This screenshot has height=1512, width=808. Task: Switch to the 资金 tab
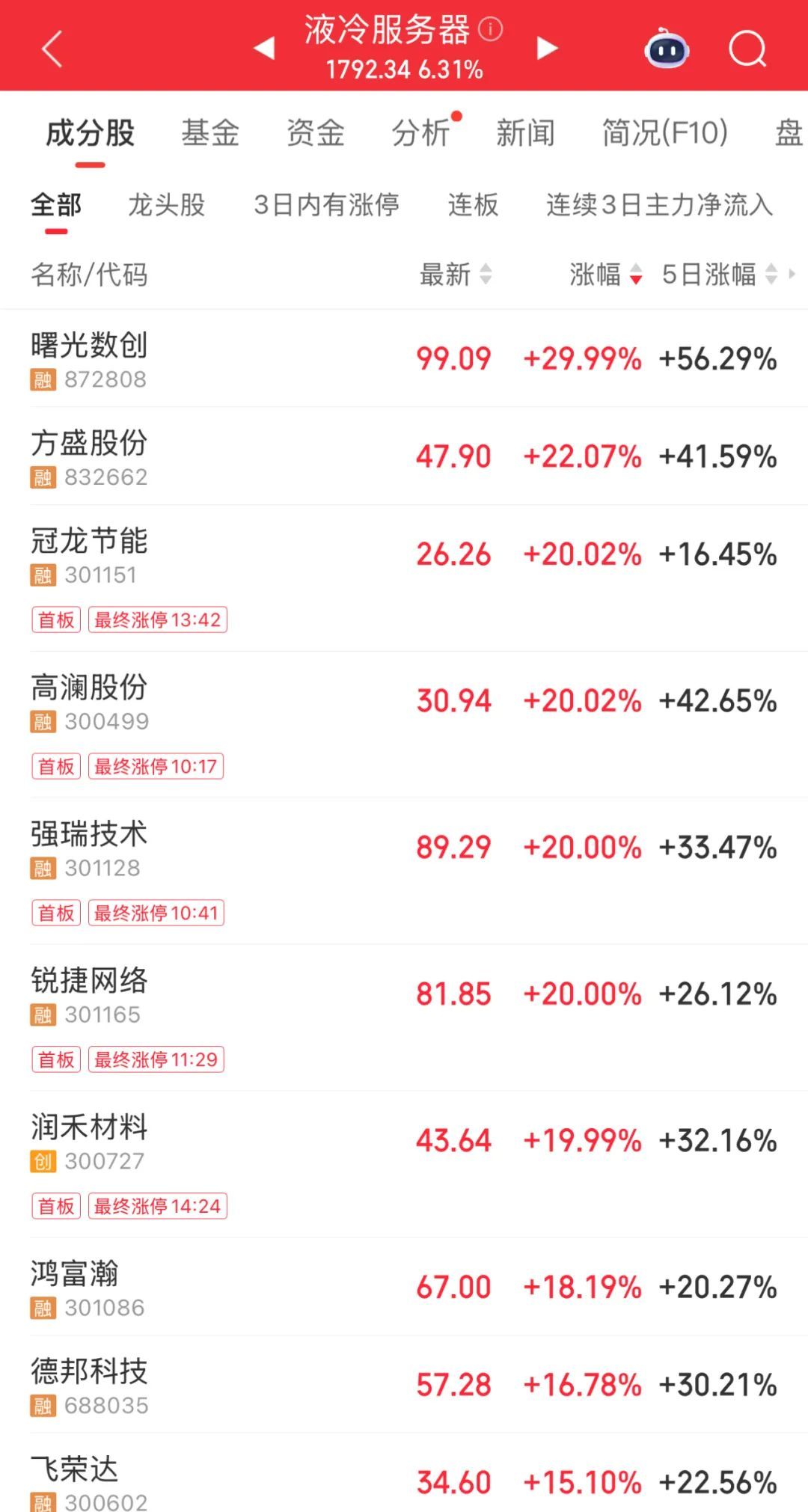[x=316, y=133]
